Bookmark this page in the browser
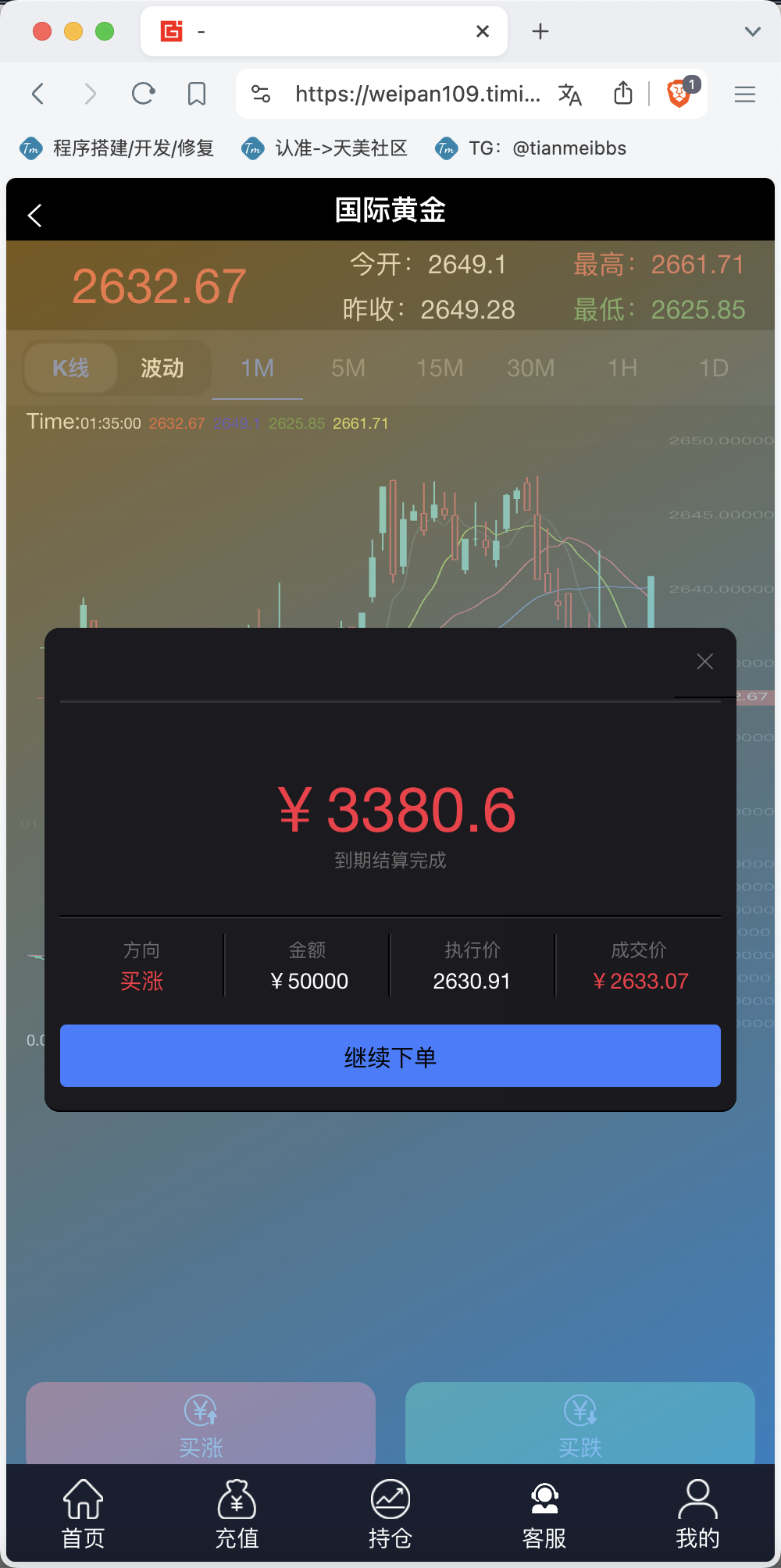 (197, 94)
